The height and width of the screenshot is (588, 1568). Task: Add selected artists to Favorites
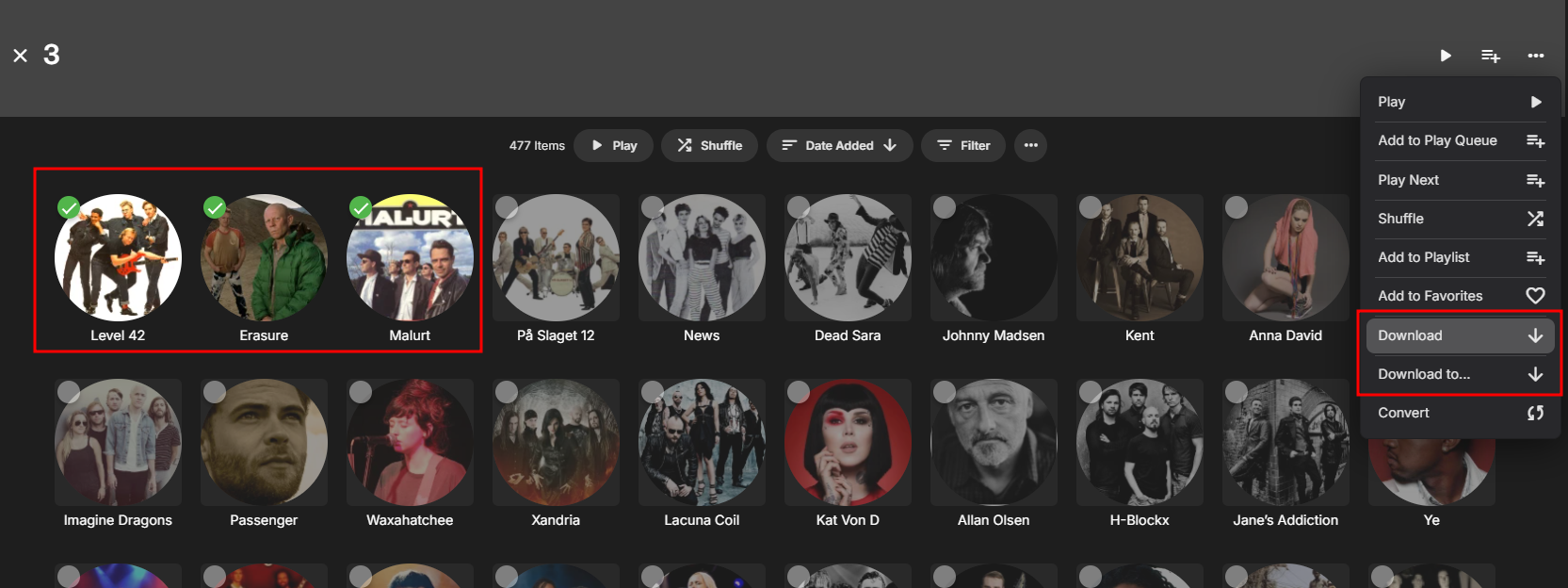[x=1459, y=296]
